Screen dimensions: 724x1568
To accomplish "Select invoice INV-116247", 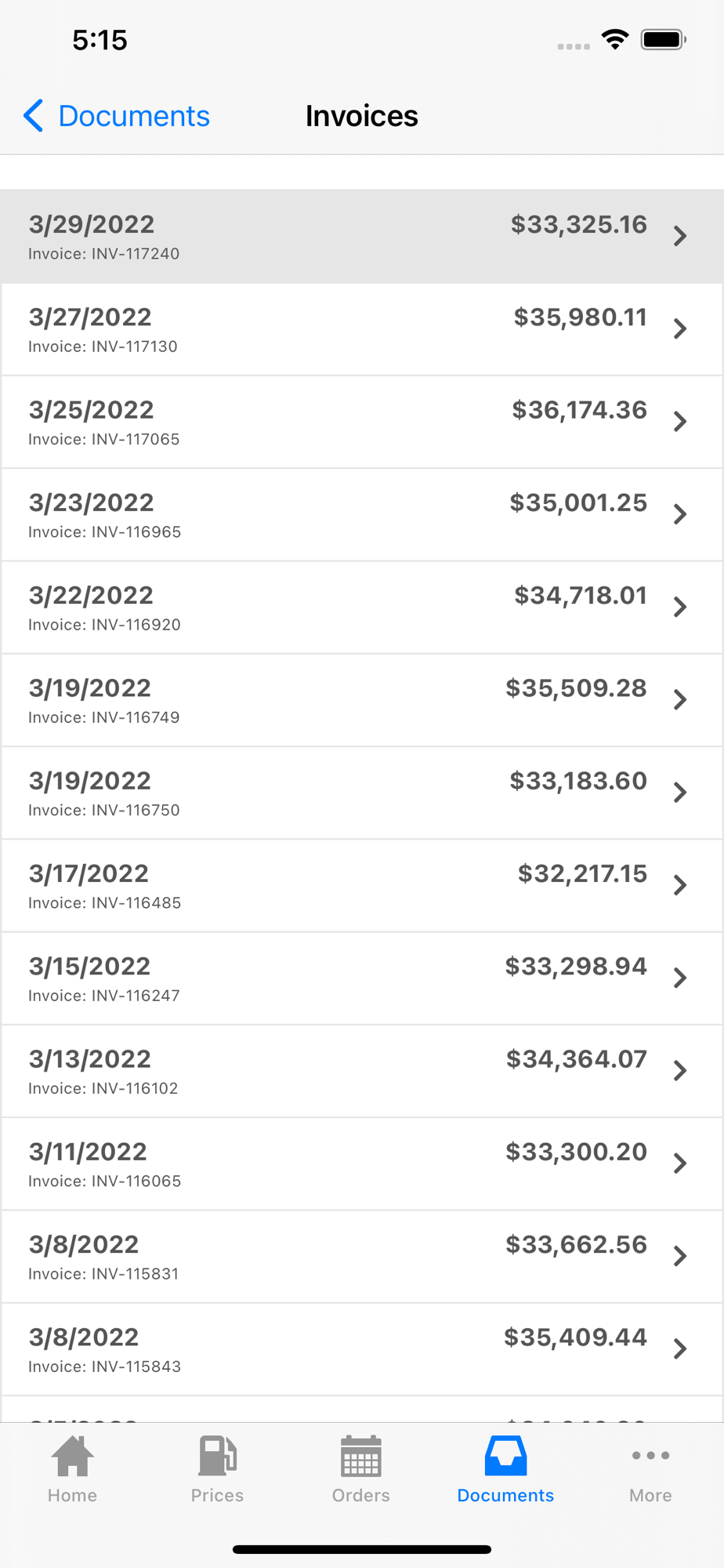I will point(362,978).
